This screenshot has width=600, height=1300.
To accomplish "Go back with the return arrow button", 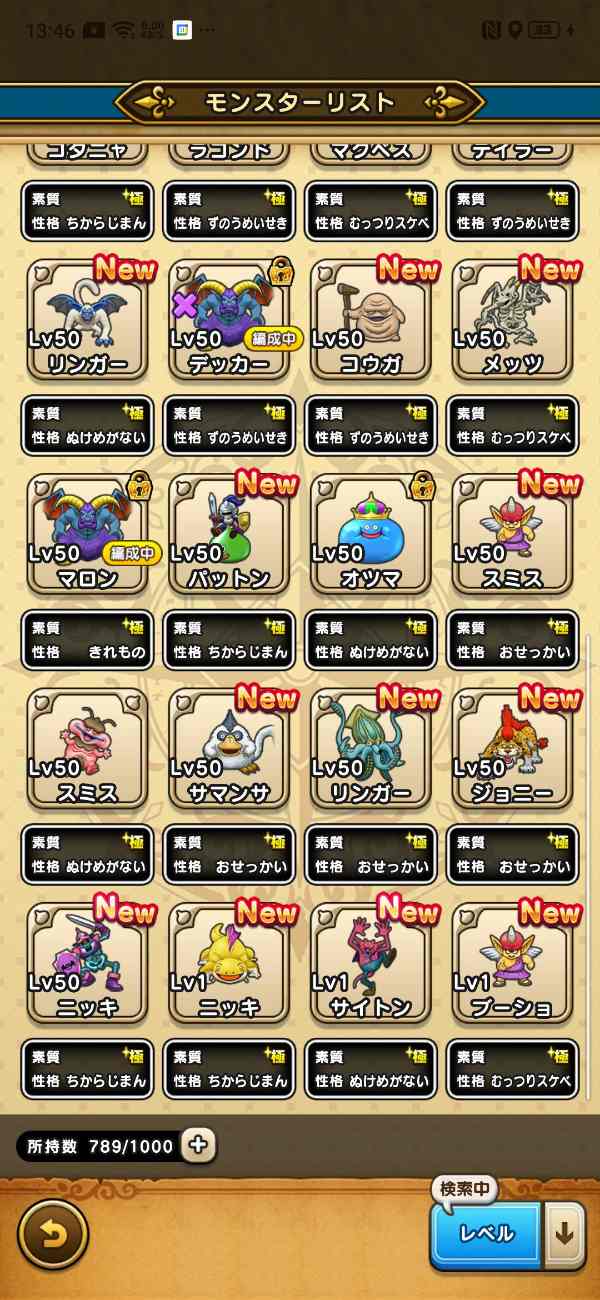I will pos(53,1233).
